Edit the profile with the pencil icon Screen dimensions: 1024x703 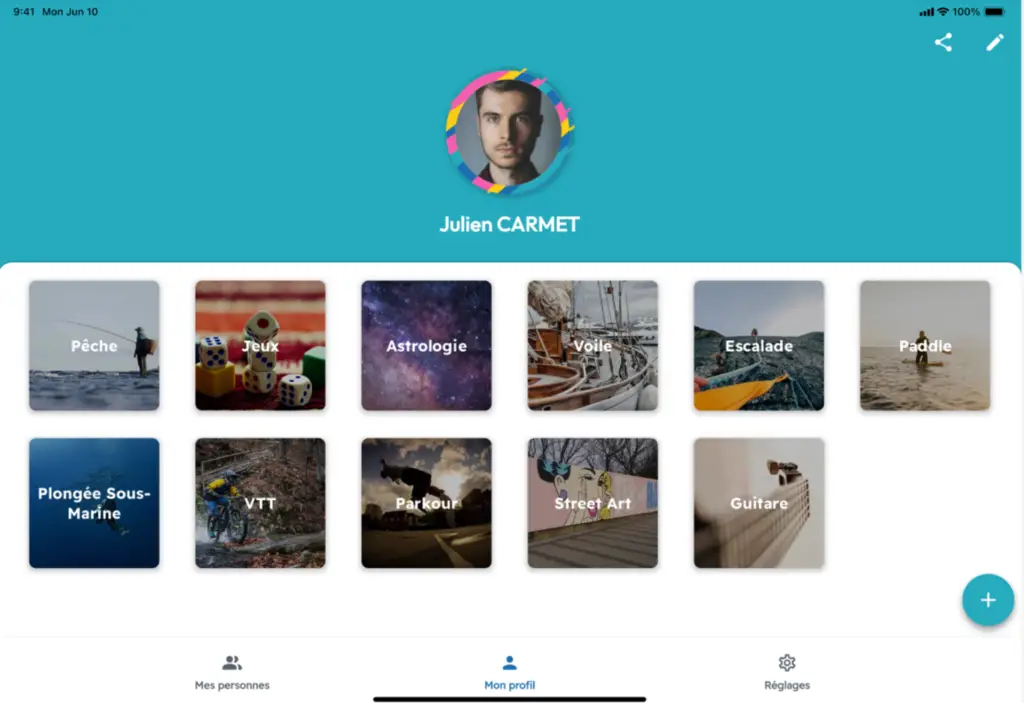[994, 43]
